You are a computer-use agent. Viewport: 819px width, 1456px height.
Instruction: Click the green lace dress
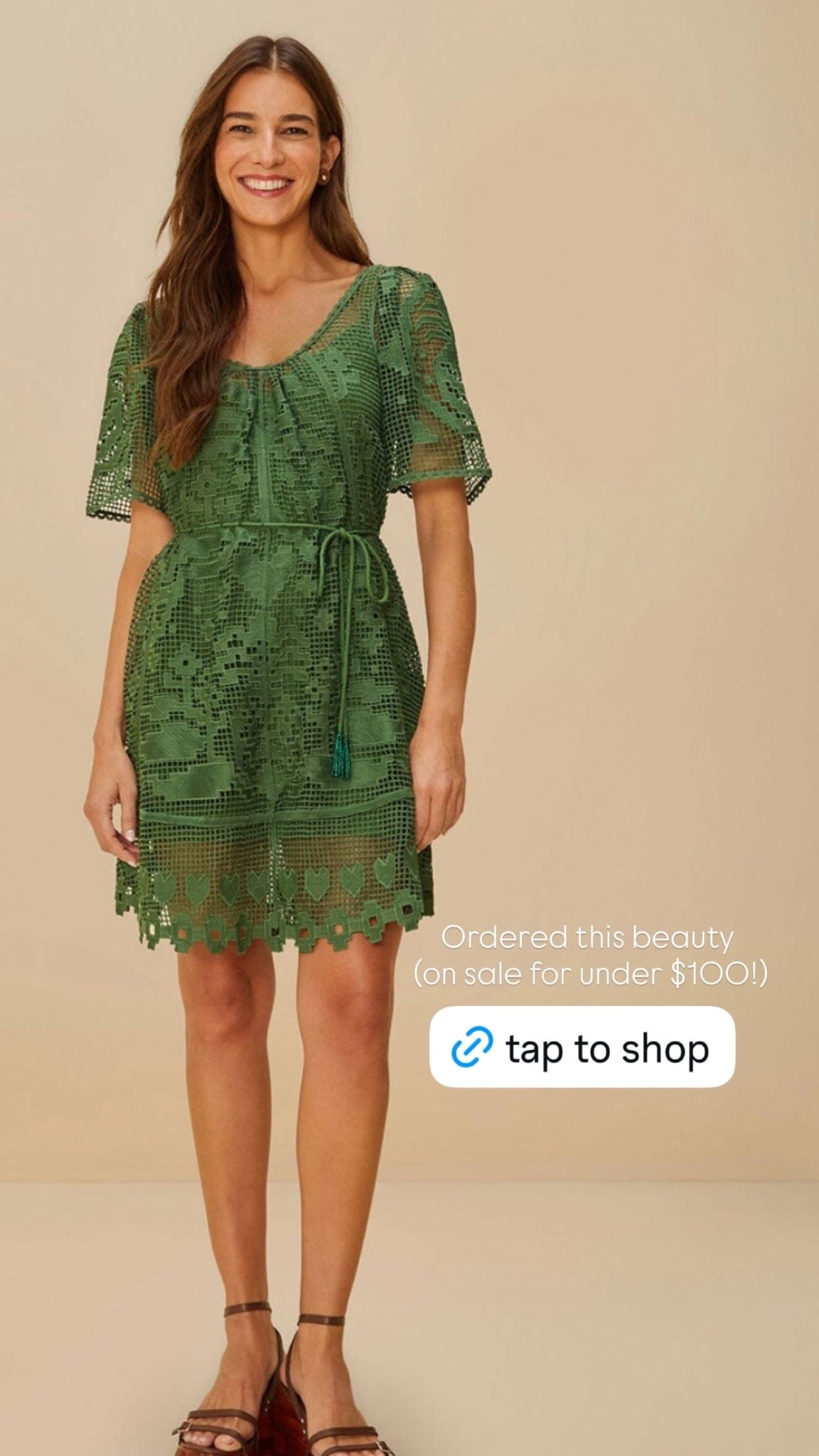point(284,604)
